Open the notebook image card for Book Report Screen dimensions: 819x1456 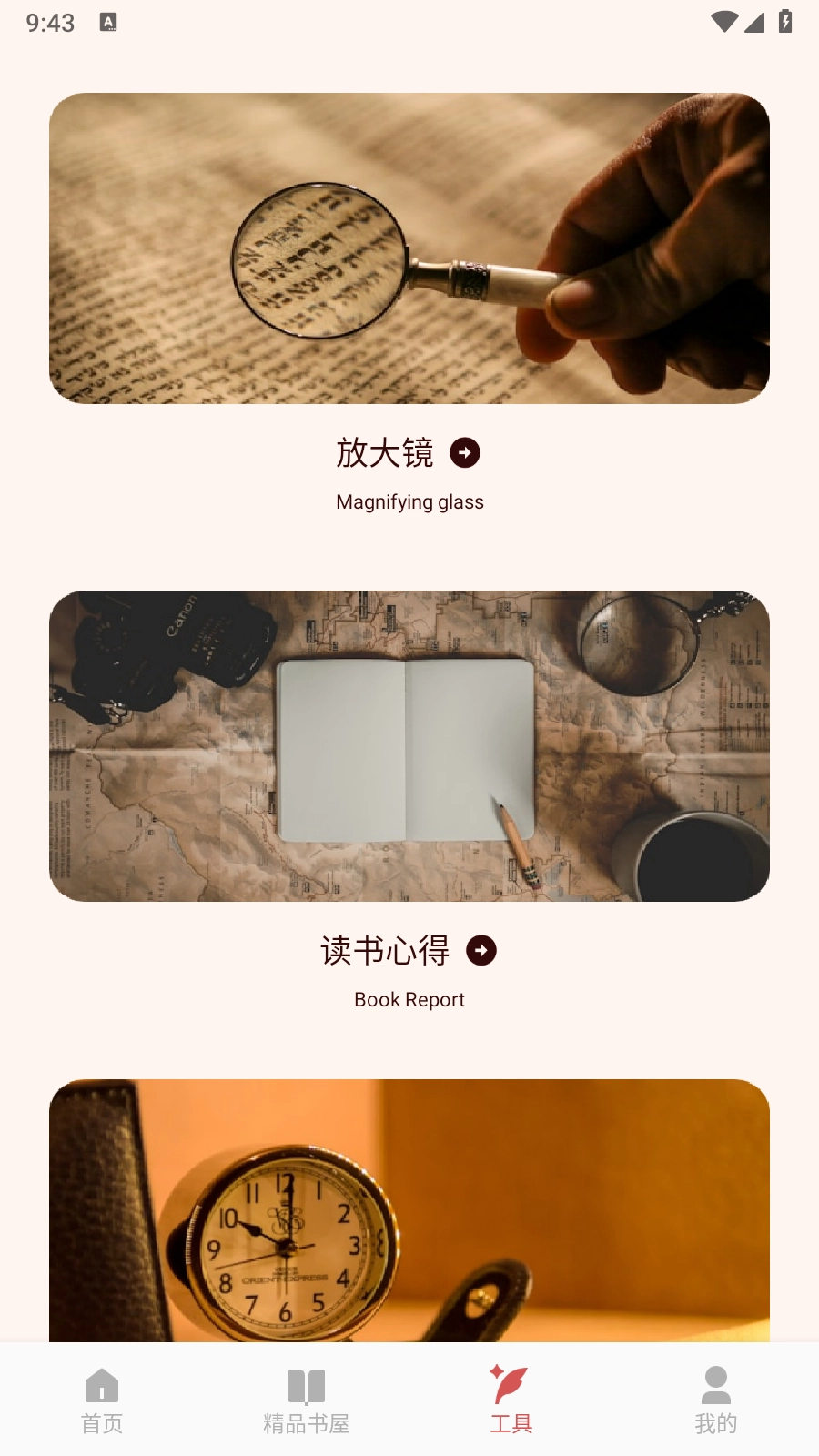[x=409, y=746]
